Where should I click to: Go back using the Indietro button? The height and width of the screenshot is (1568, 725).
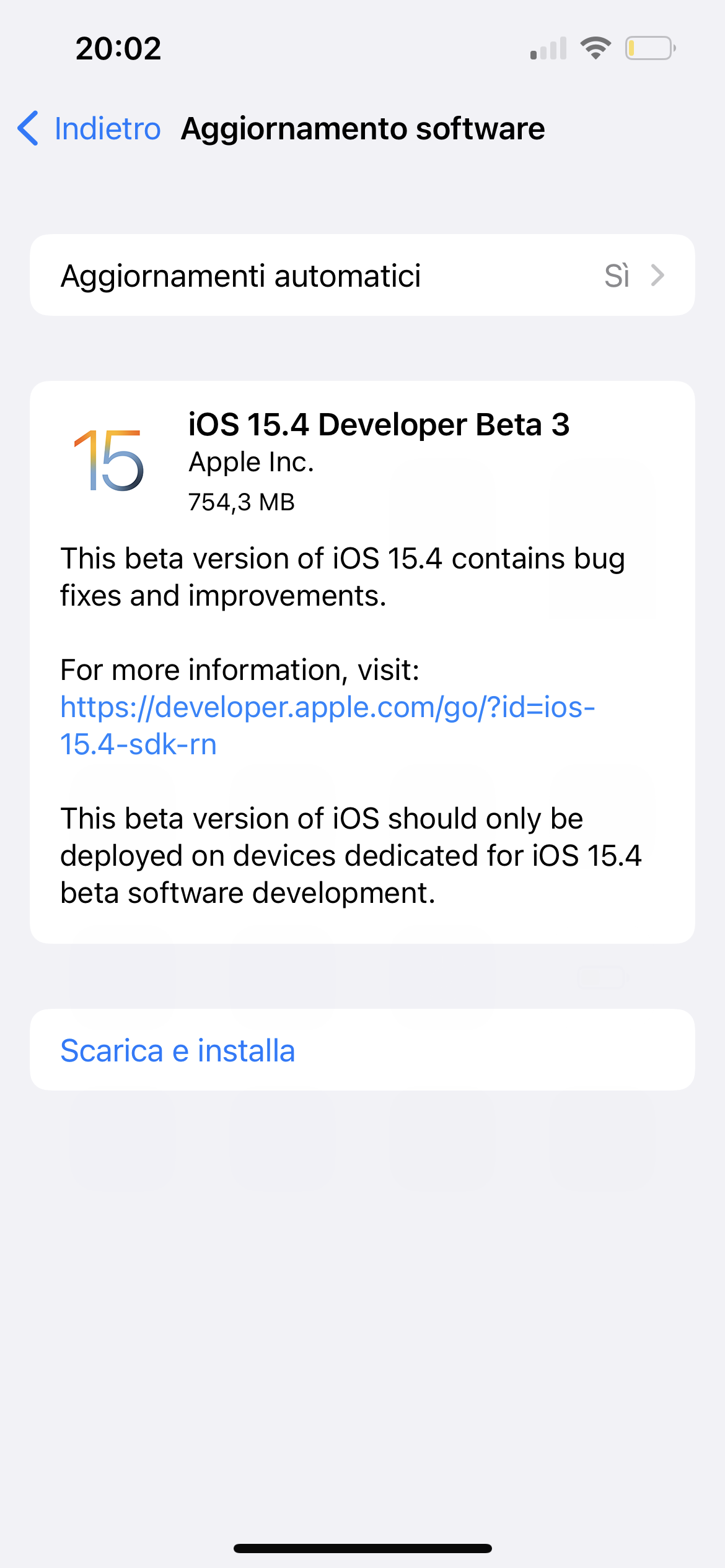[x=89, y=129]
